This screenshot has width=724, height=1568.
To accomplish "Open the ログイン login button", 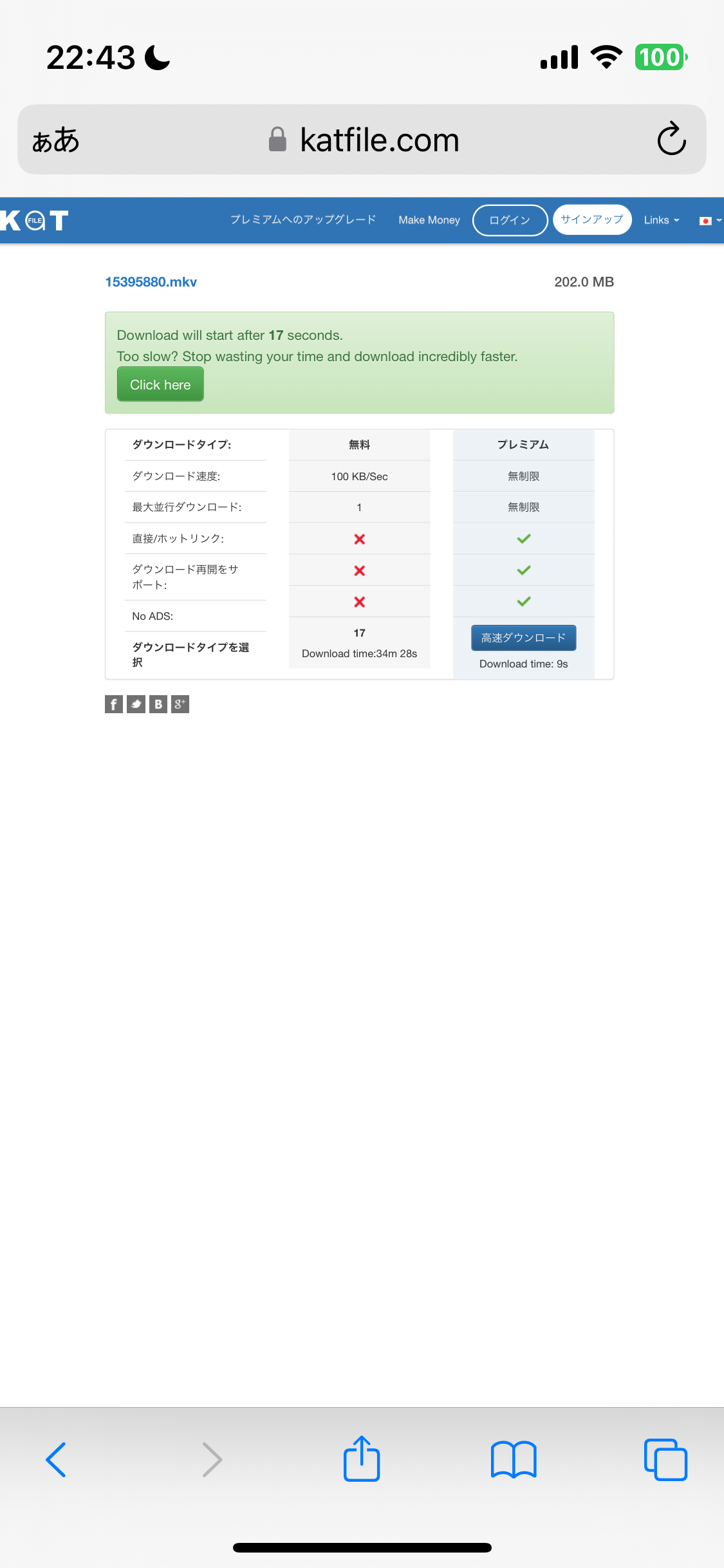I will pos(510,220).
